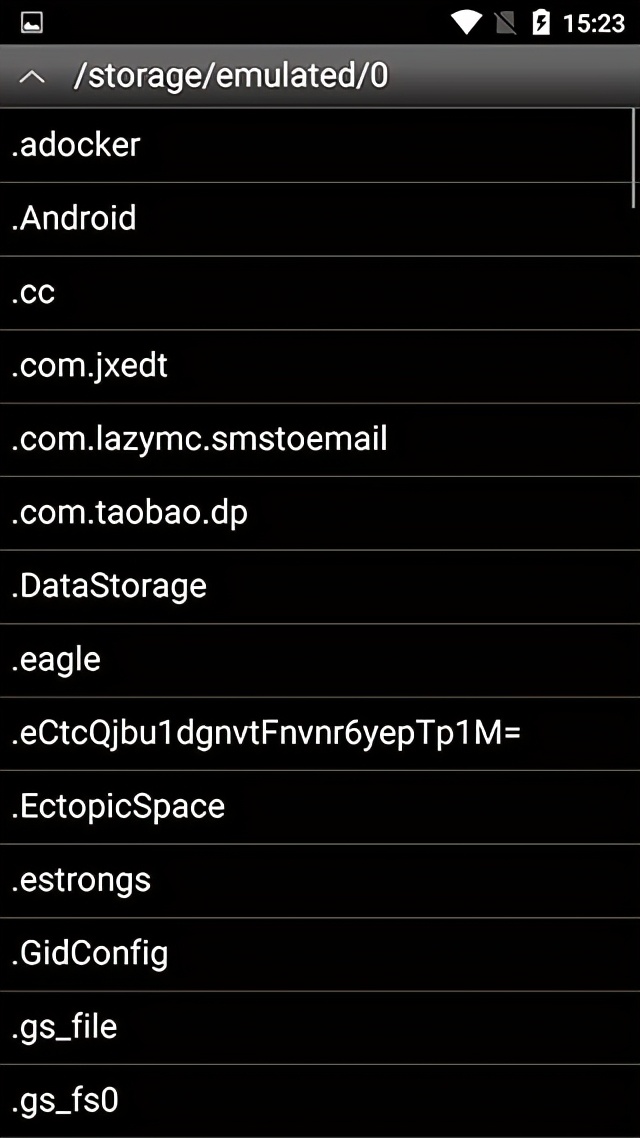640x1138 pixels.
Task: Select the .com.jxedt folder
Action: [x=90, y=366]
